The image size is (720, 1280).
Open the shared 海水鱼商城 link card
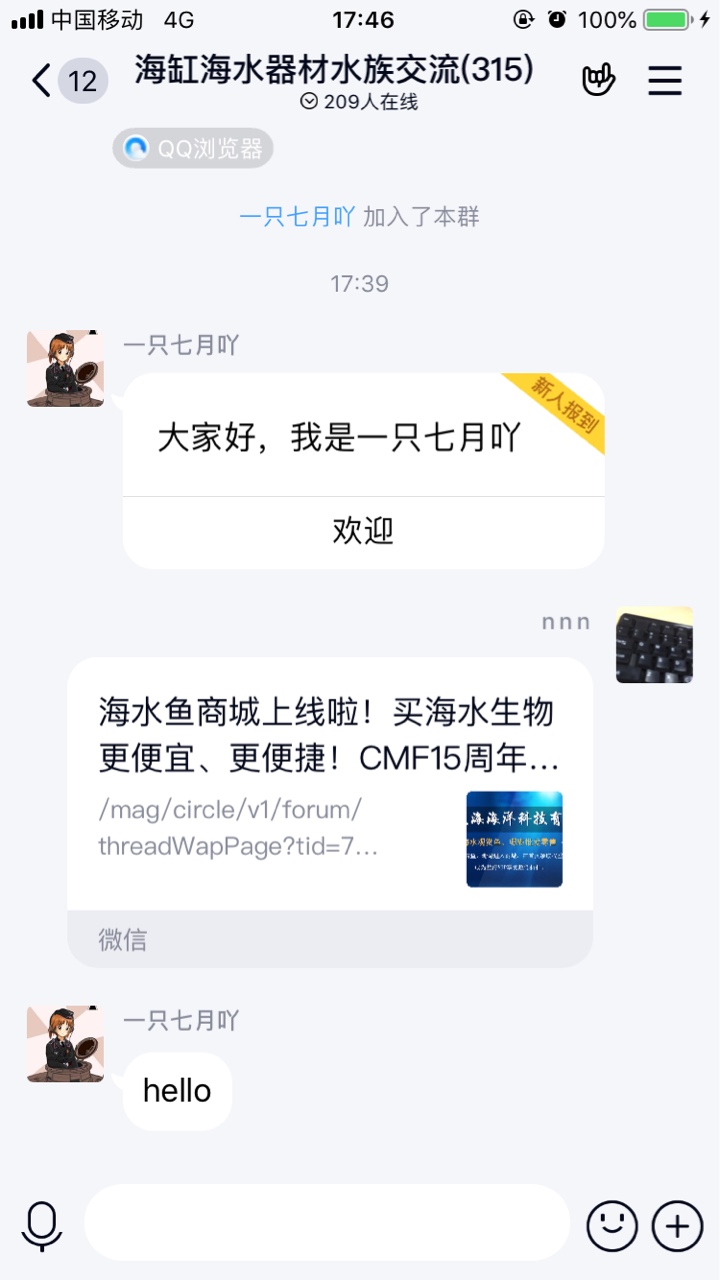330,790
